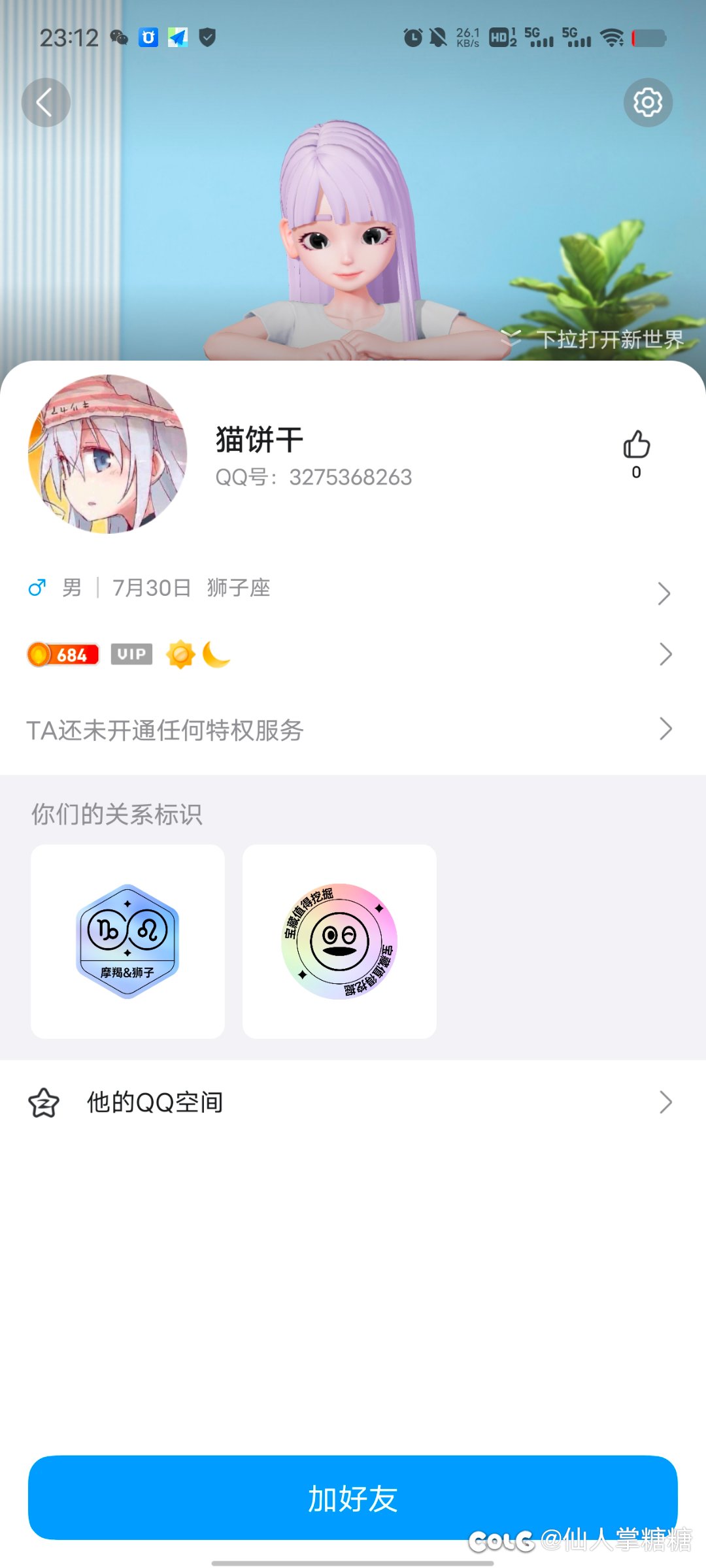Go back using the top-left arrow
Viewport: 706px width, 1568px height.
click(x=46, y=103)
